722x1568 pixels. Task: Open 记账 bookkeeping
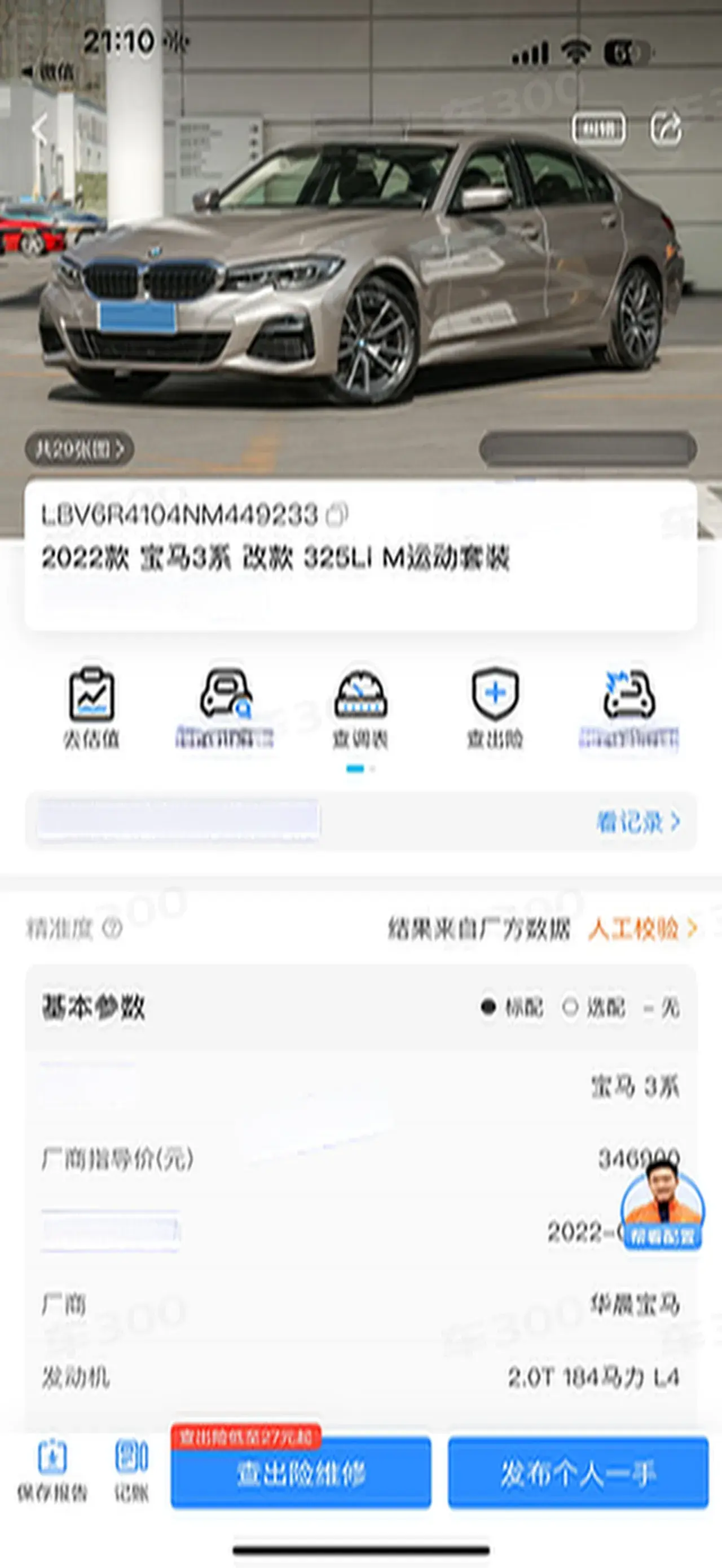(x=131, y=1472)
